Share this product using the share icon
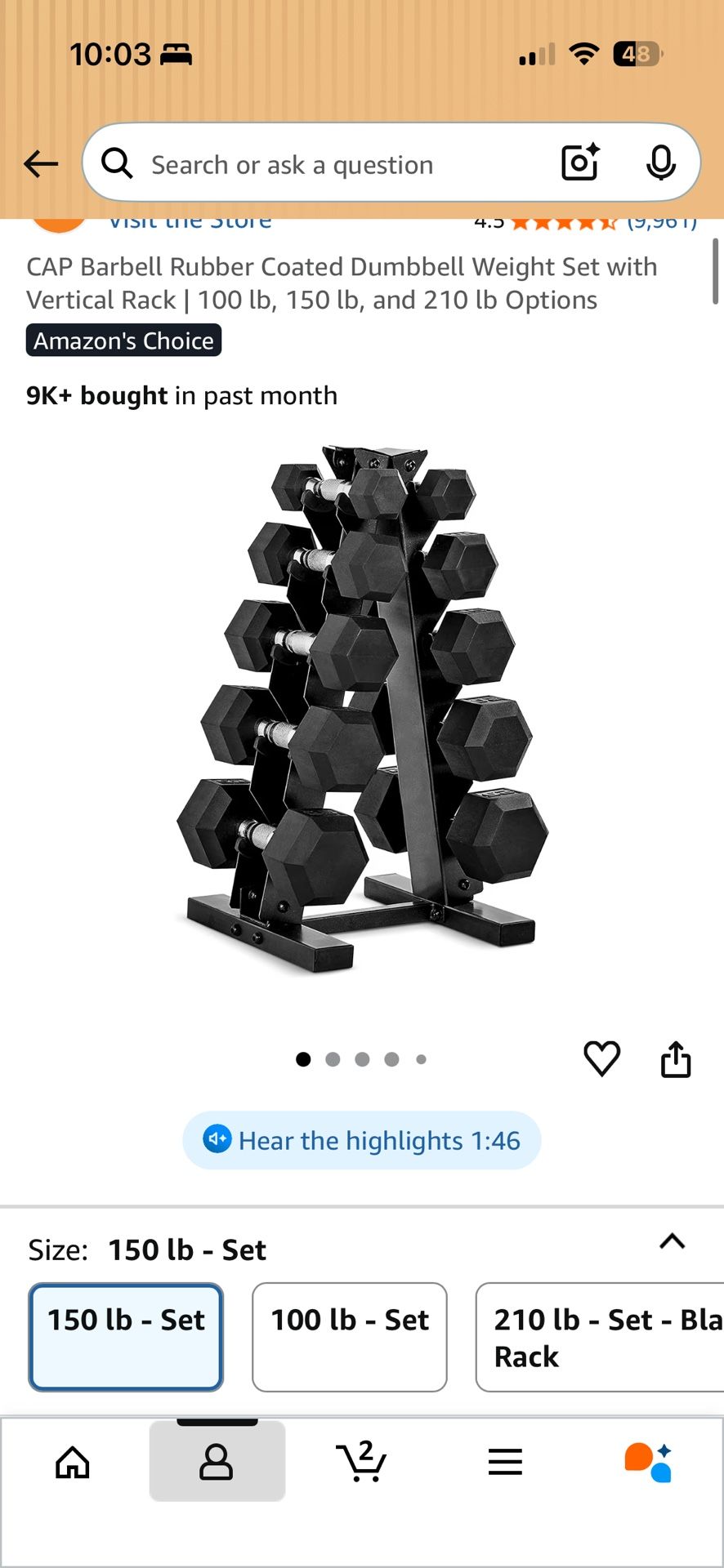The height and width of the screenshot is (1568, 724). [675, 1058]
